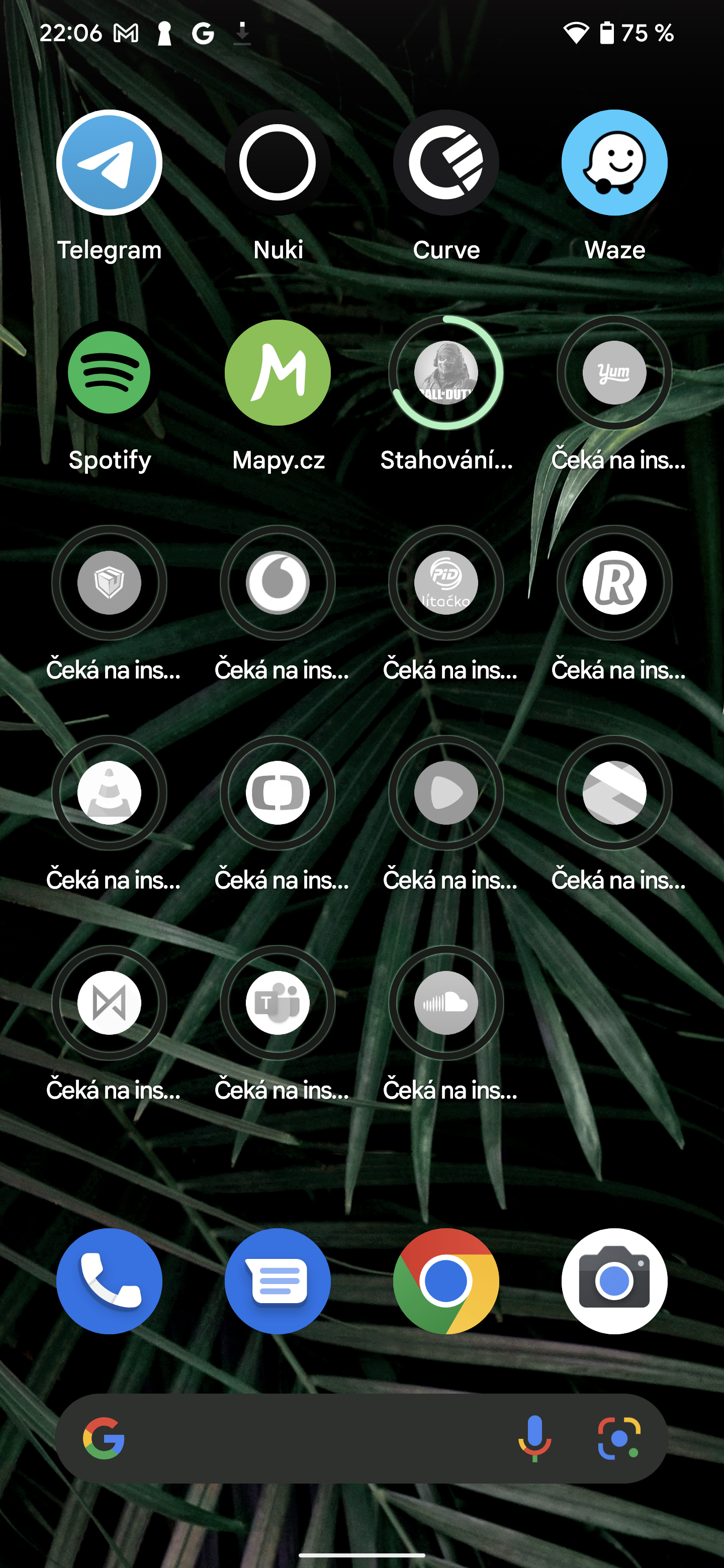Open the Curve app
Screen dimensions: 724x1568
[446, 163]
